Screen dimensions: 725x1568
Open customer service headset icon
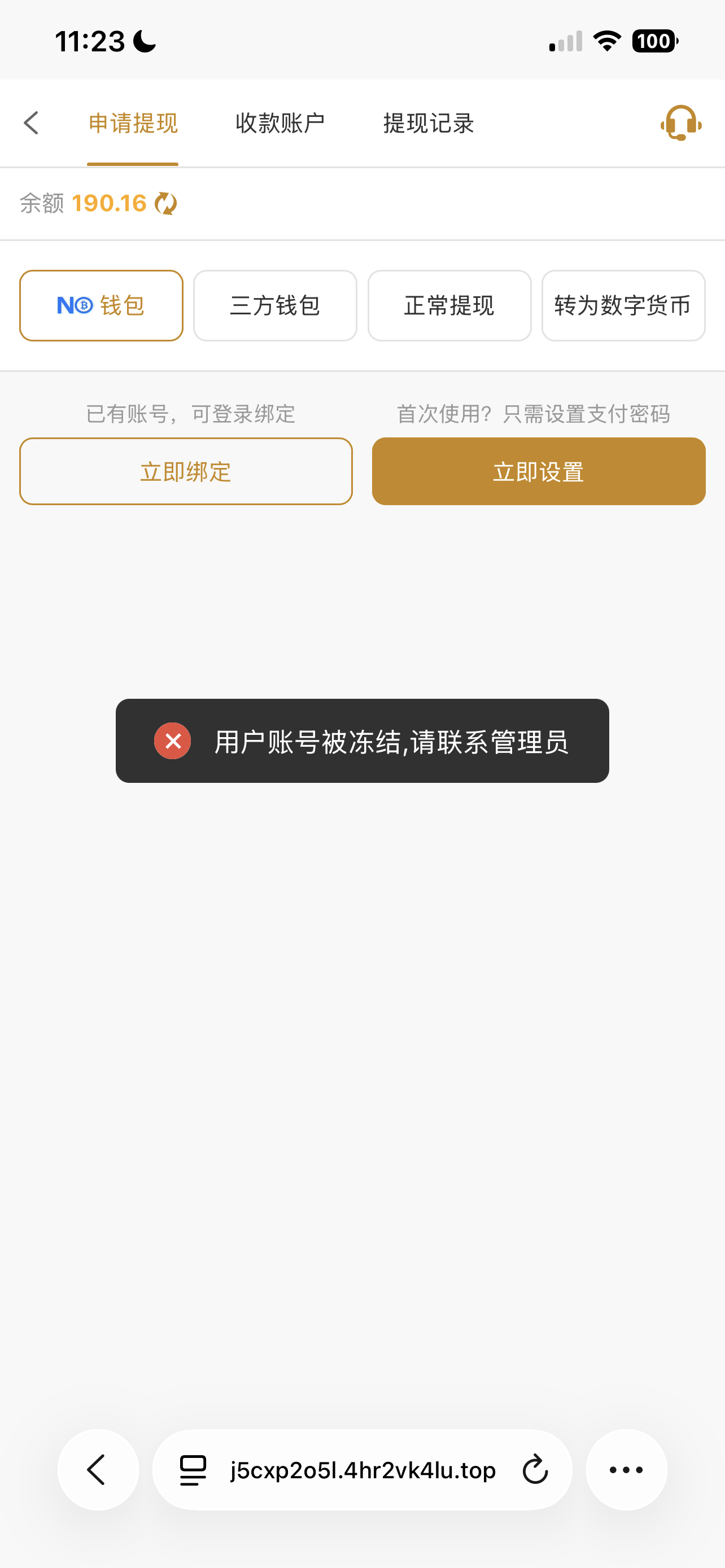tap(680, 123)
